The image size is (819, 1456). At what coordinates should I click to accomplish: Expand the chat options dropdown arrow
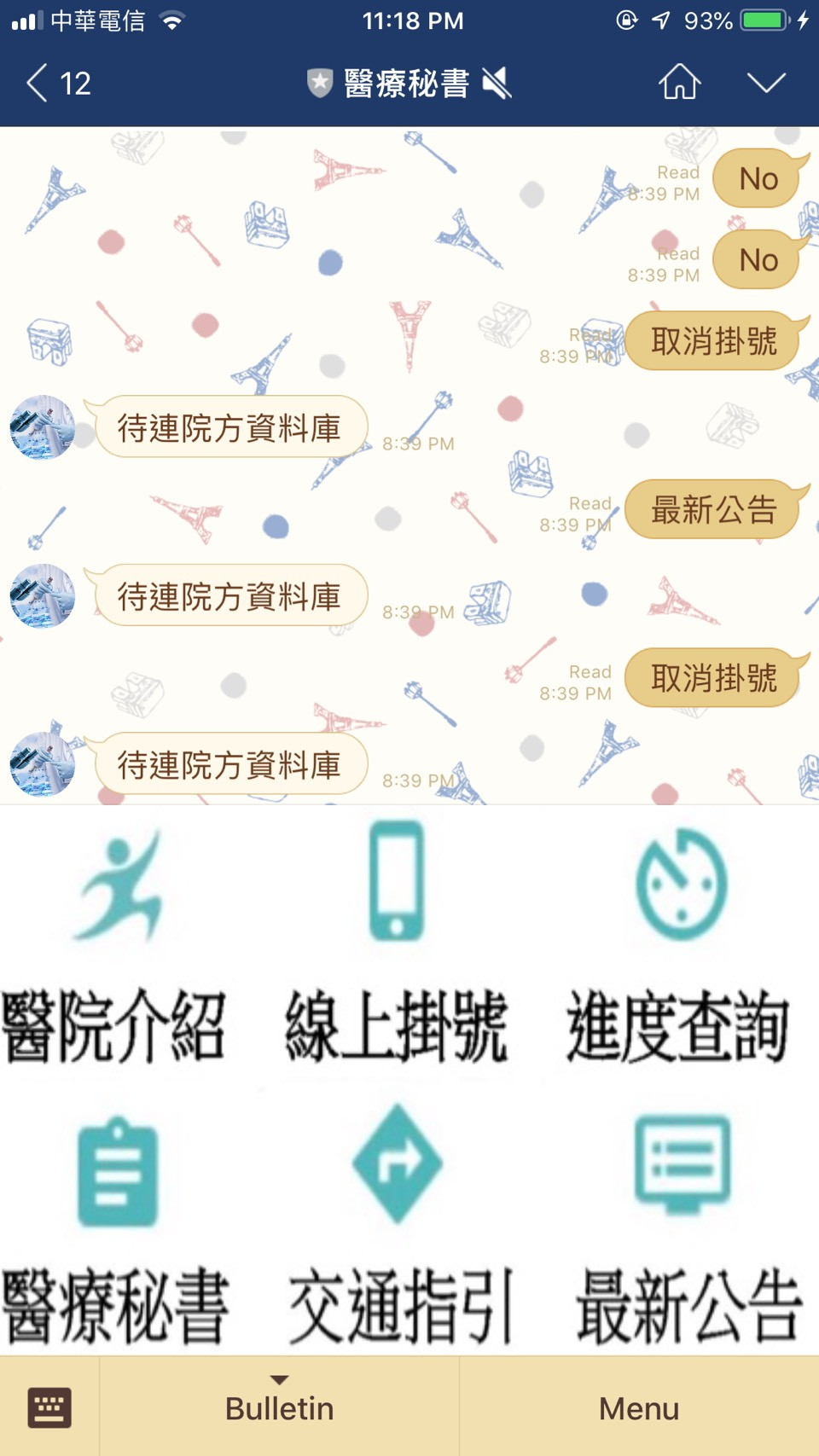(x=765, y=84)
